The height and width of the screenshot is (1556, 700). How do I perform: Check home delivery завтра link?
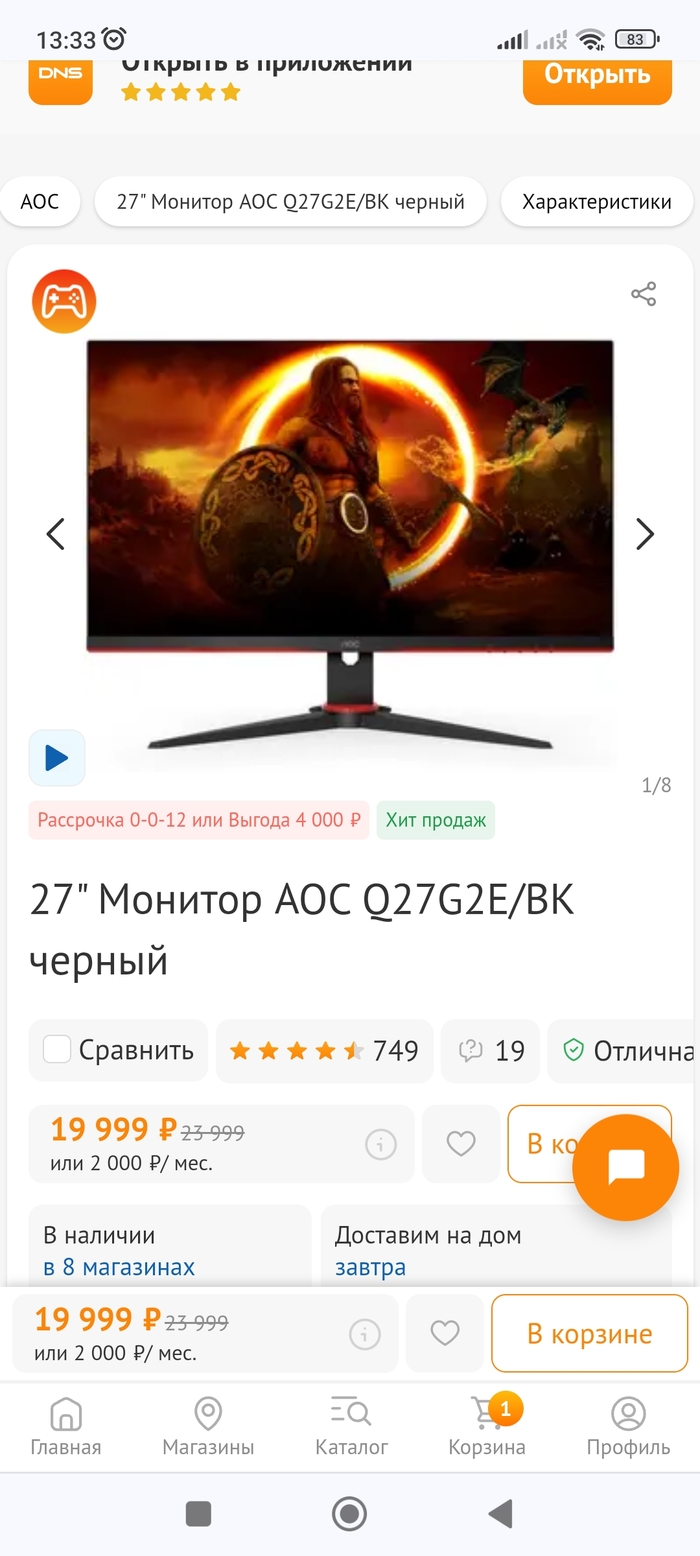(x=370, y=1267)
